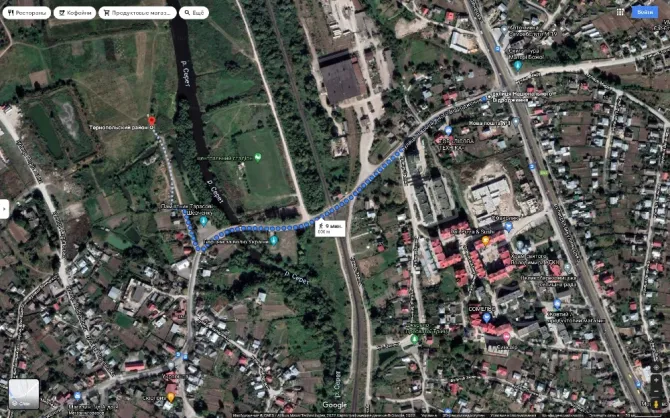Expand the collapsed side panel
Viewport: 670px width, 418px height.
pos(4,209)
